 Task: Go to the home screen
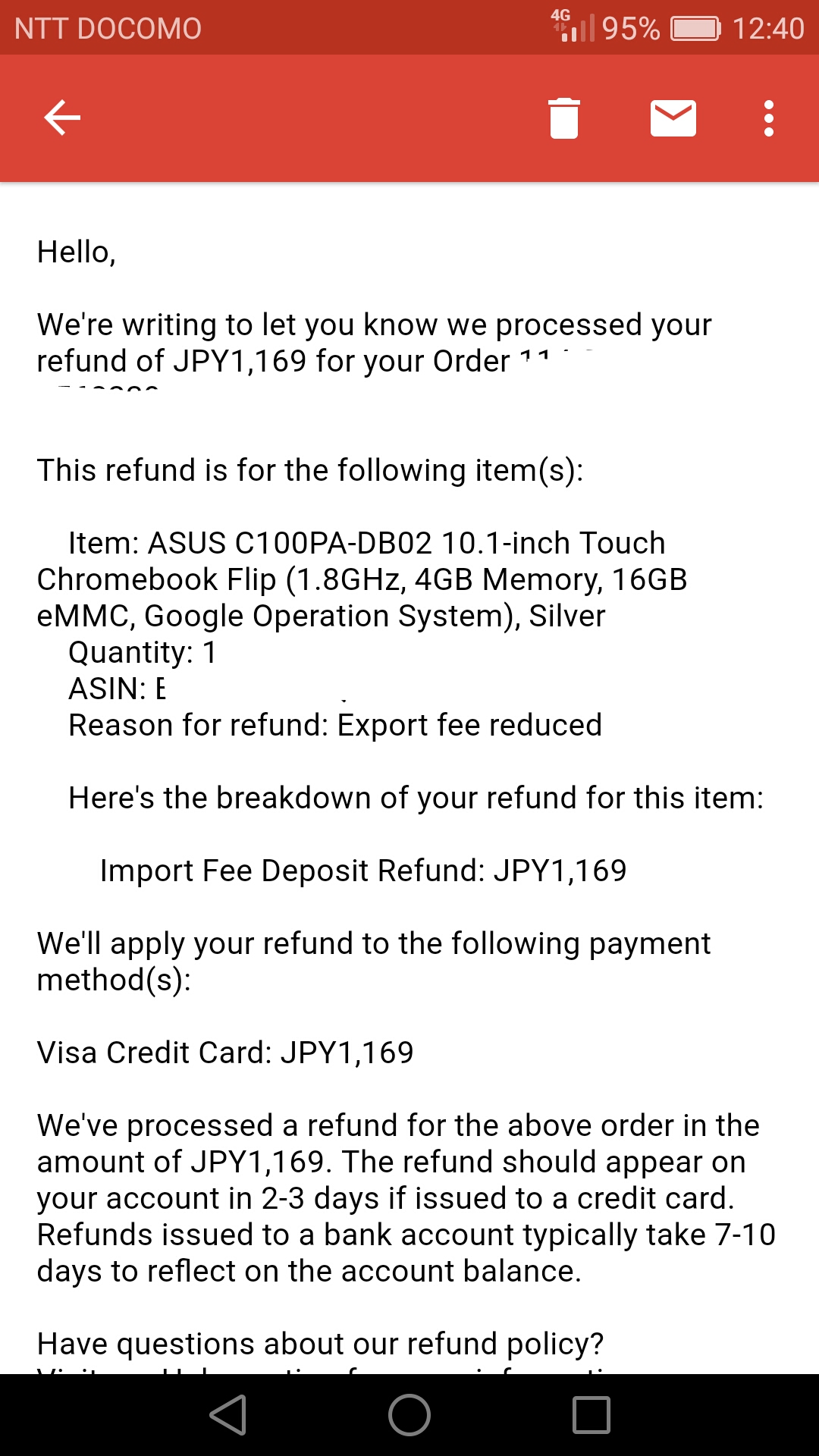click(409, 1415)
